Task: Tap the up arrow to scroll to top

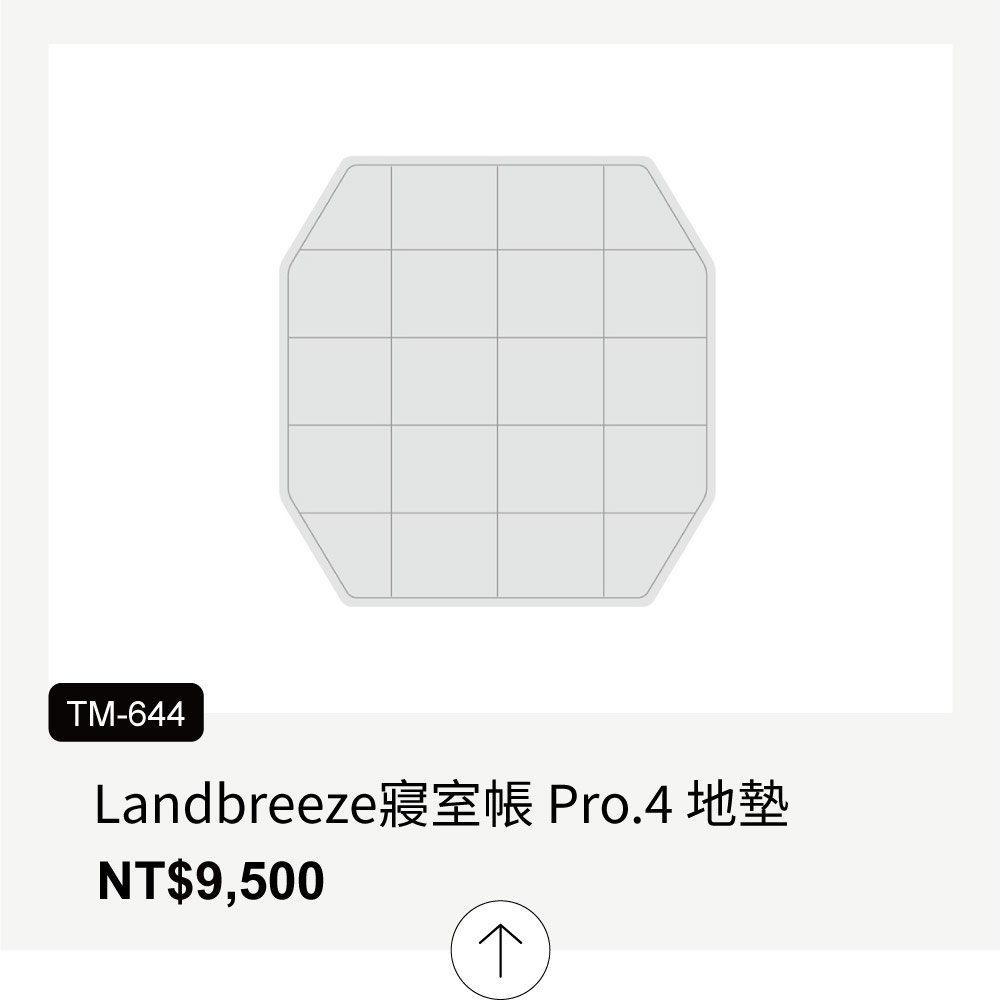Action: (x=500, y=949)
